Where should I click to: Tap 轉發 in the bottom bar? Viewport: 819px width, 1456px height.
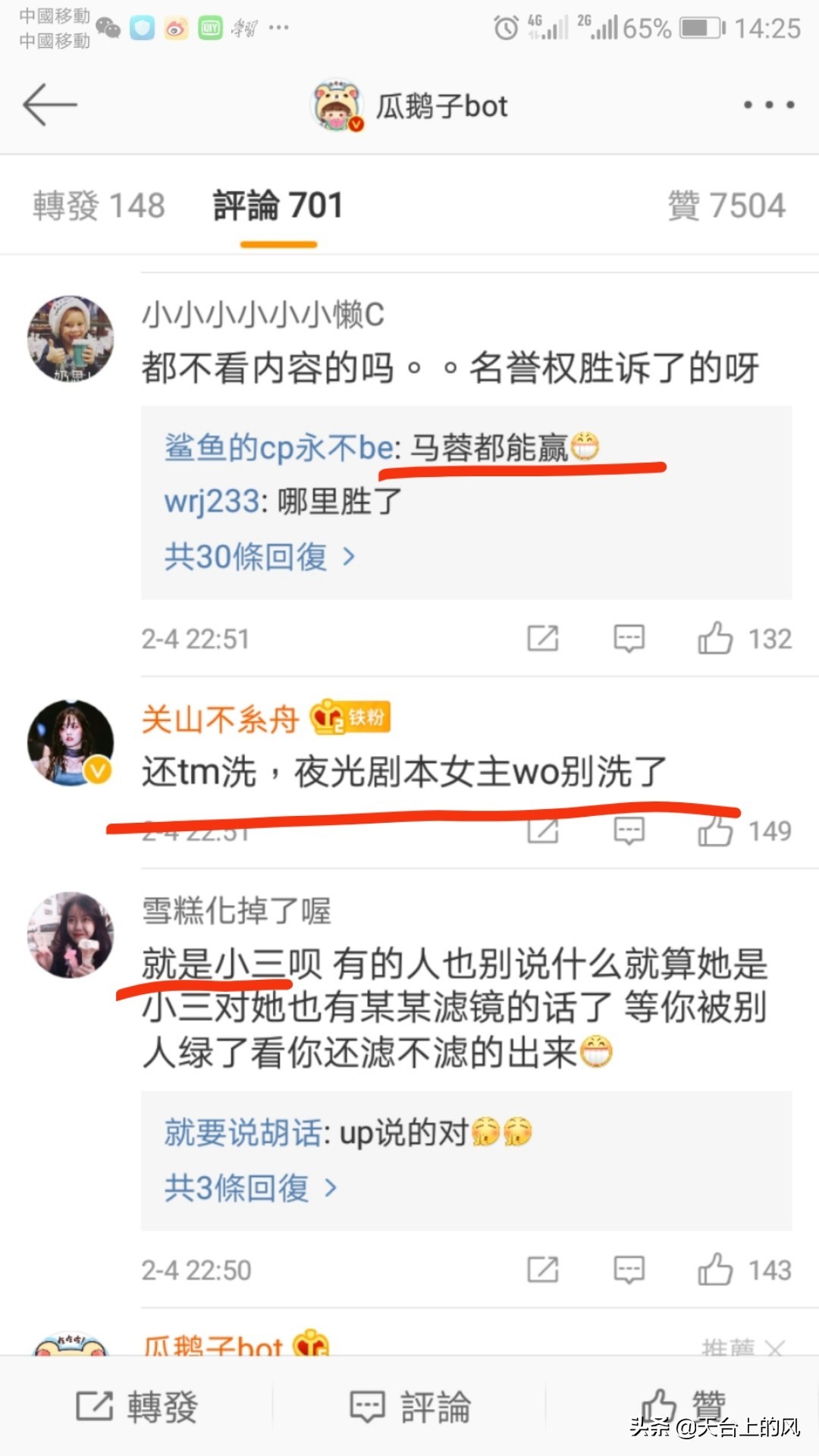click(137, 1406)
